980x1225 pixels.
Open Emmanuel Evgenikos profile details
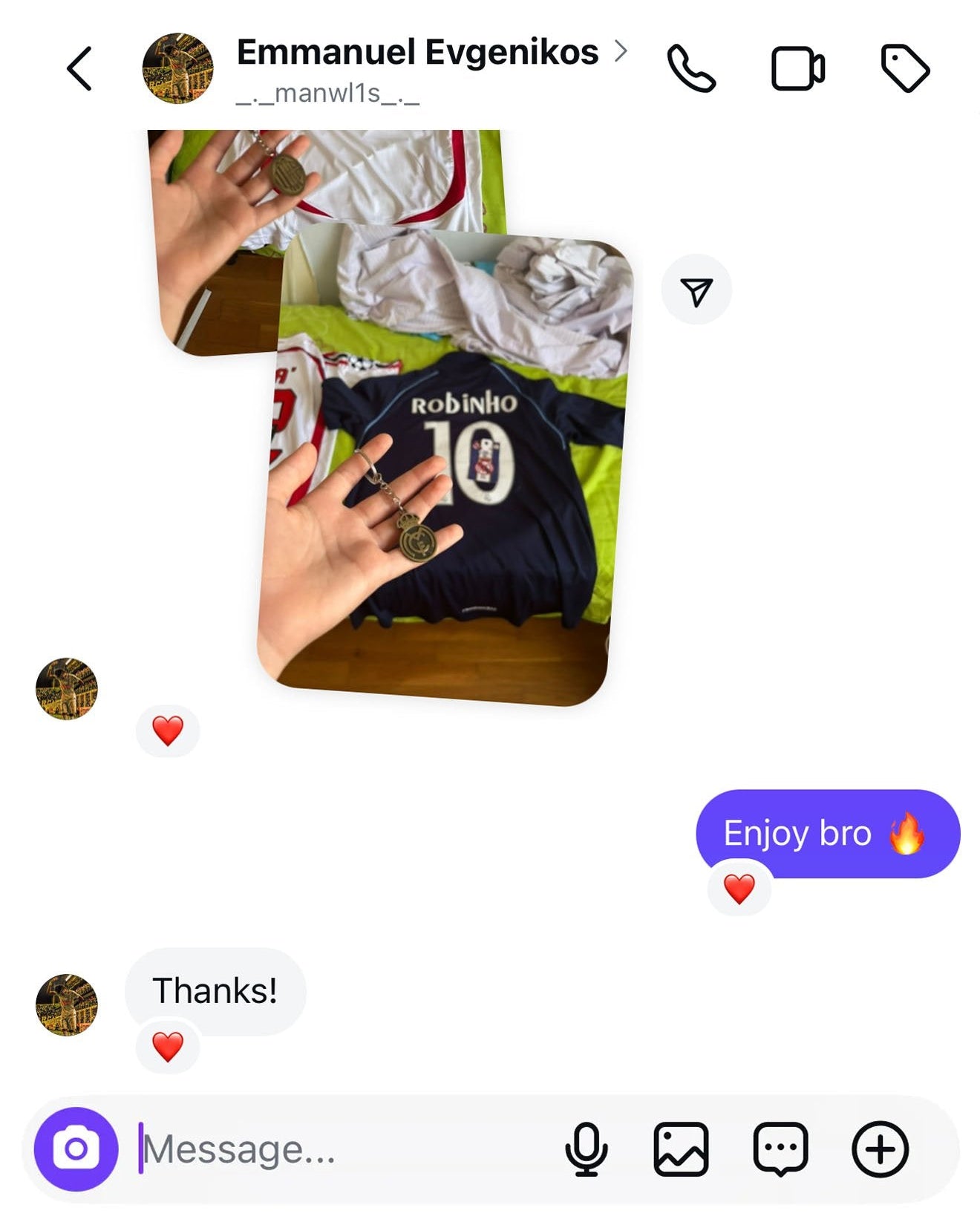pyautogui.click(x=417, y=53)
